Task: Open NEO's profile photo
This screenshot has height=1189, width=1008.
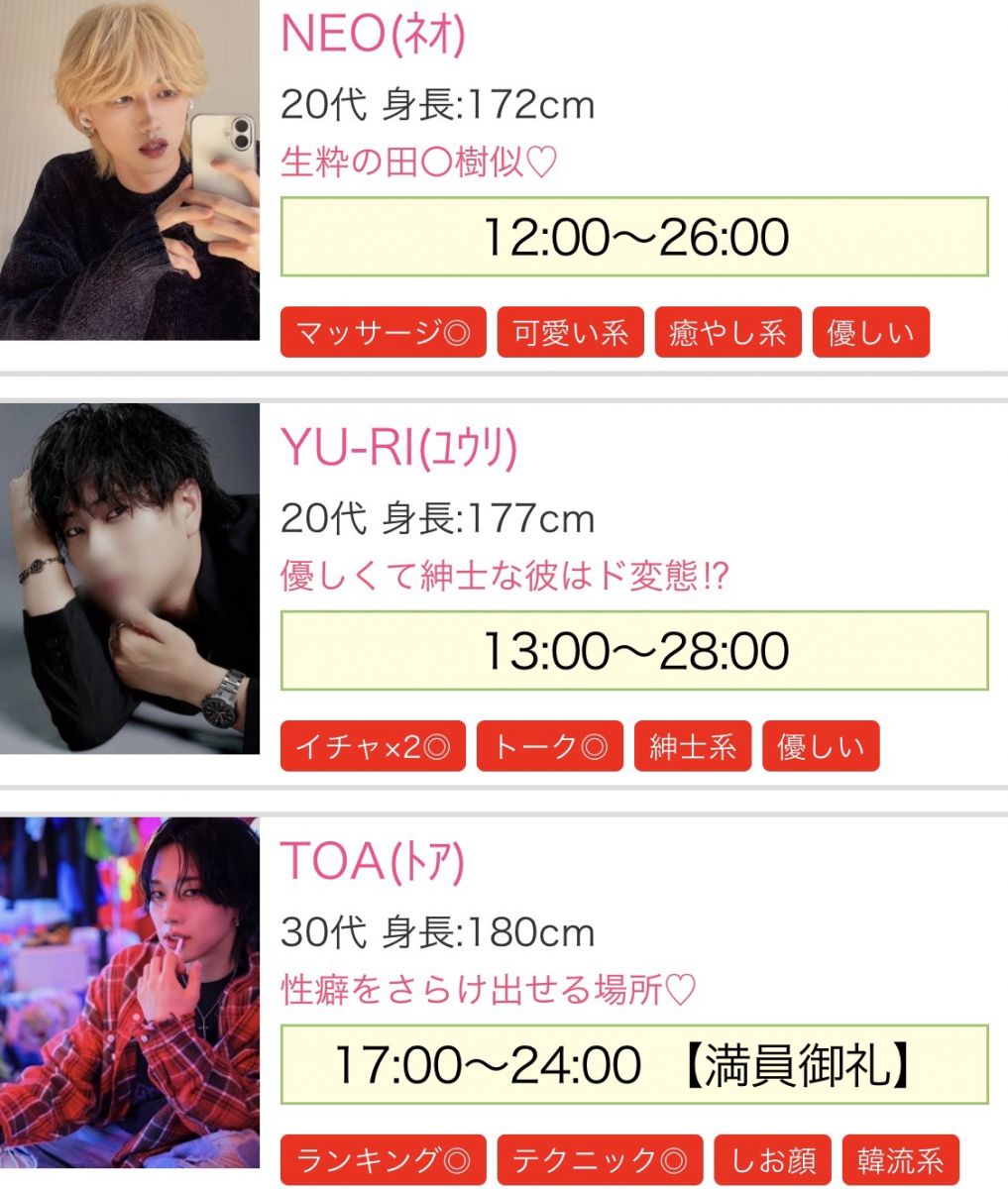Action: 129,170
